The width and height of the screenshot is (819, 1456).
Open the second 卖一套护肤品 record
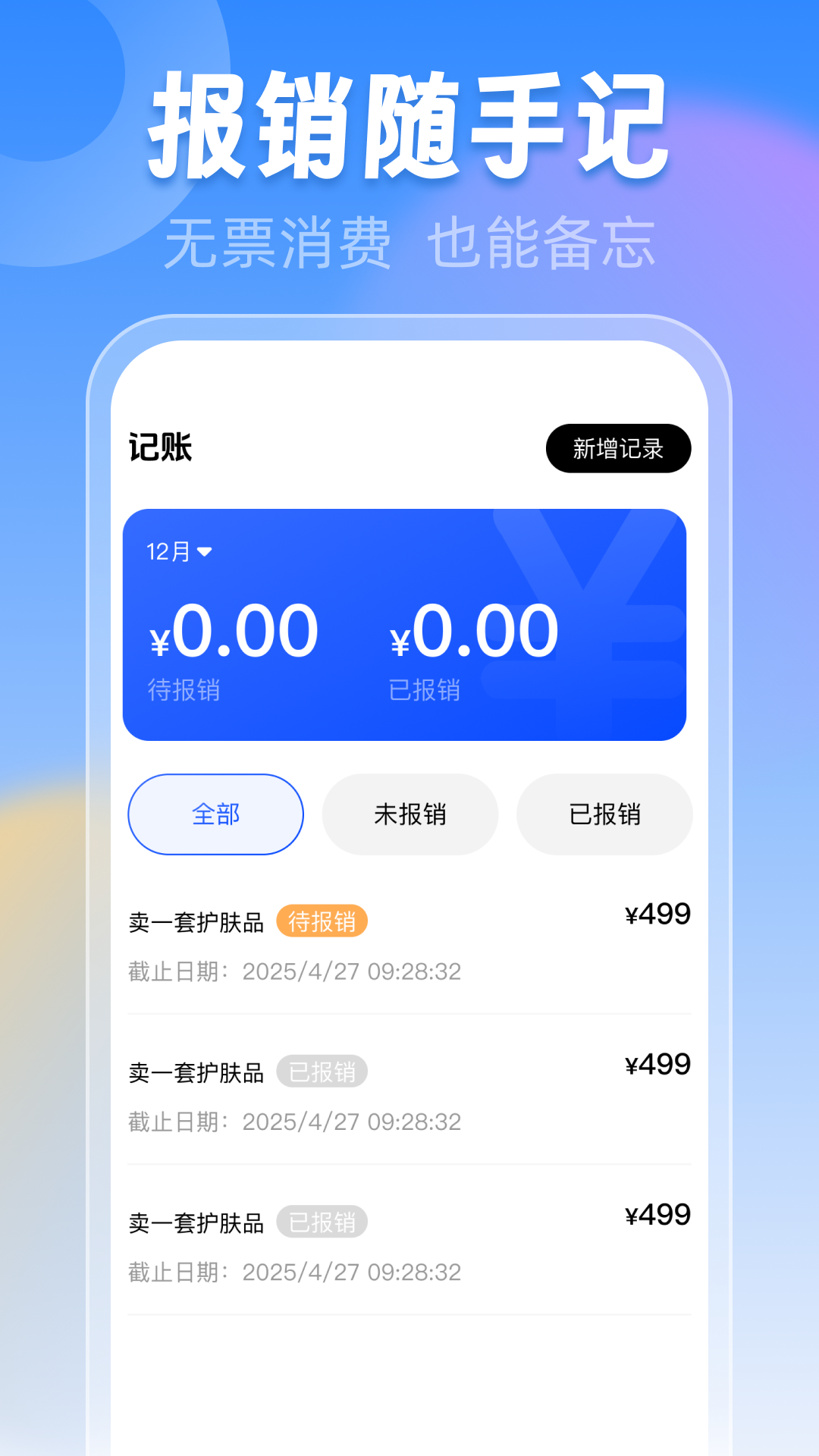[x=196, y=1071]
